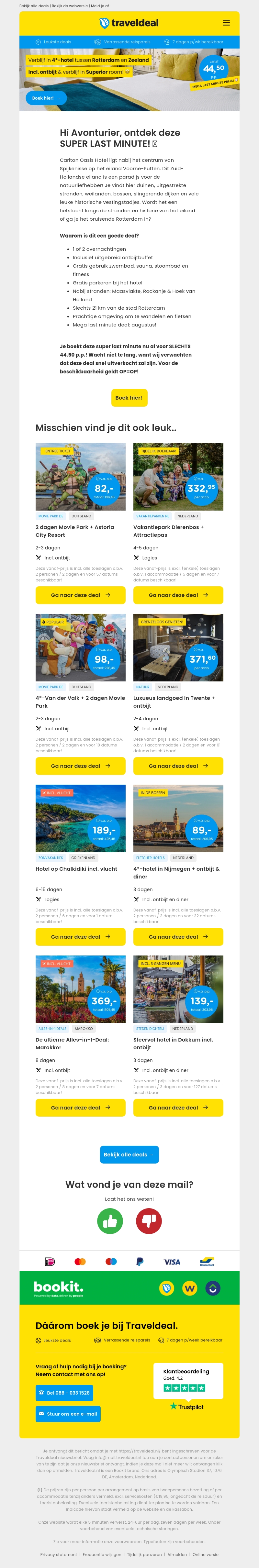The image size is (259, 1568).
Task: View the Sfeervol hotel in Dokkum deal
Action: point(178,1108)
